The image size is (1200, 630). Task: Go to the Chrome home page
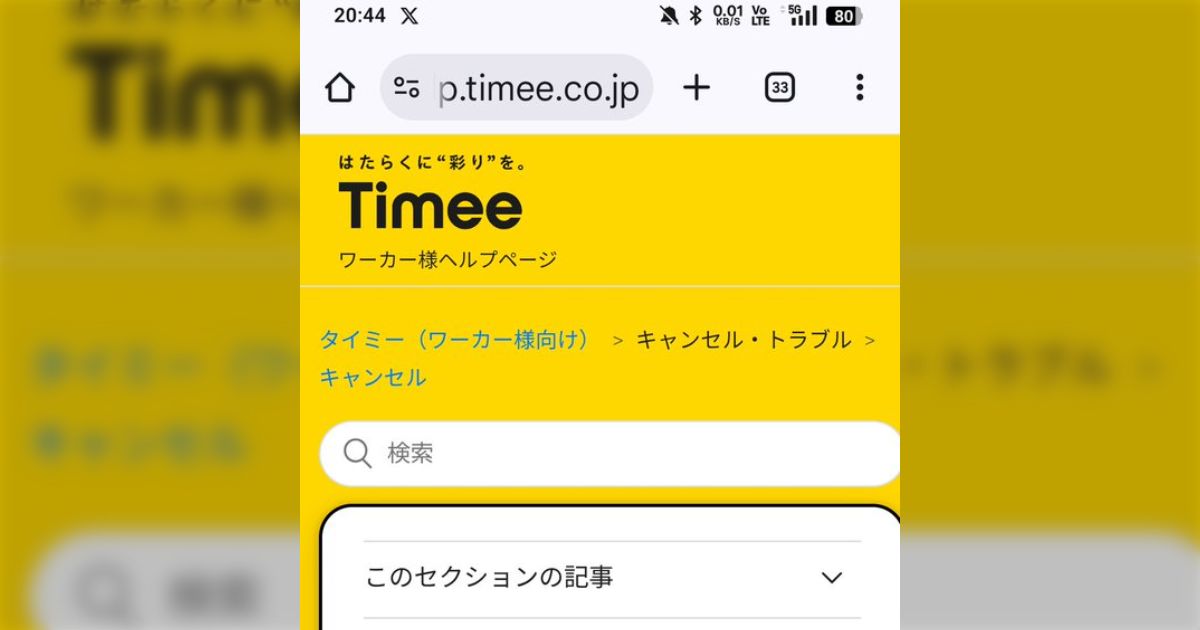pos(340,88)
